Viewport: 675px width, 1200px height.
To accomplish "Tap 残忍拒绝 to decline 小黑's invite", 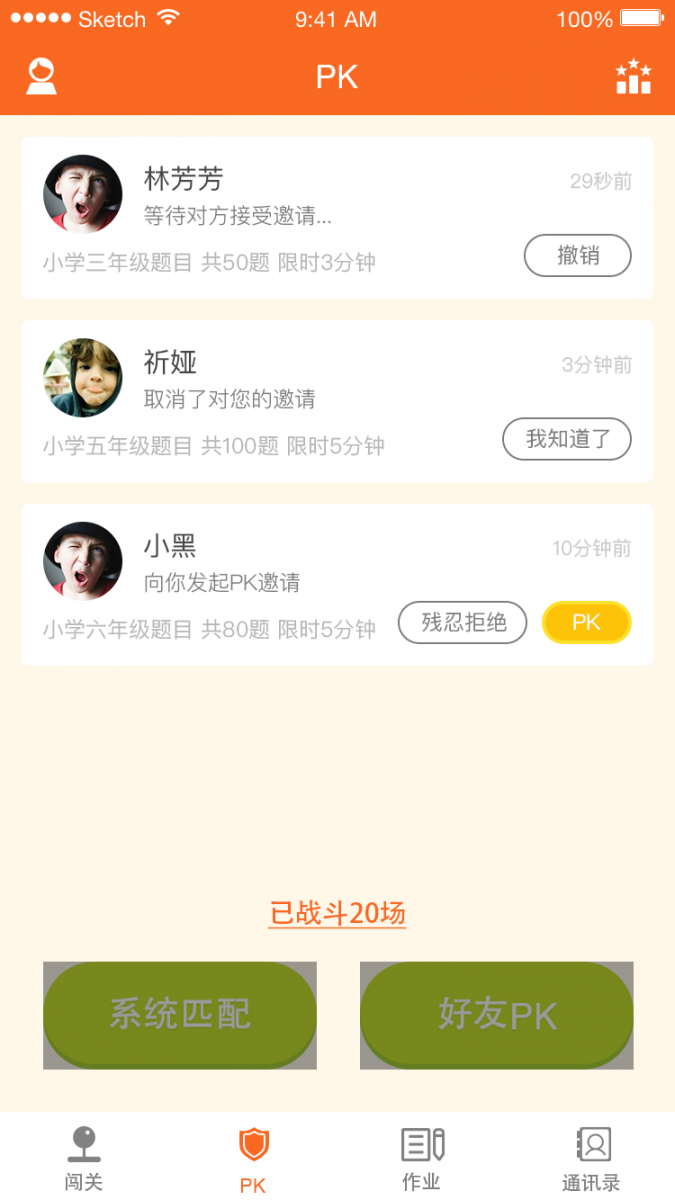I will click(x=462, y=623).
